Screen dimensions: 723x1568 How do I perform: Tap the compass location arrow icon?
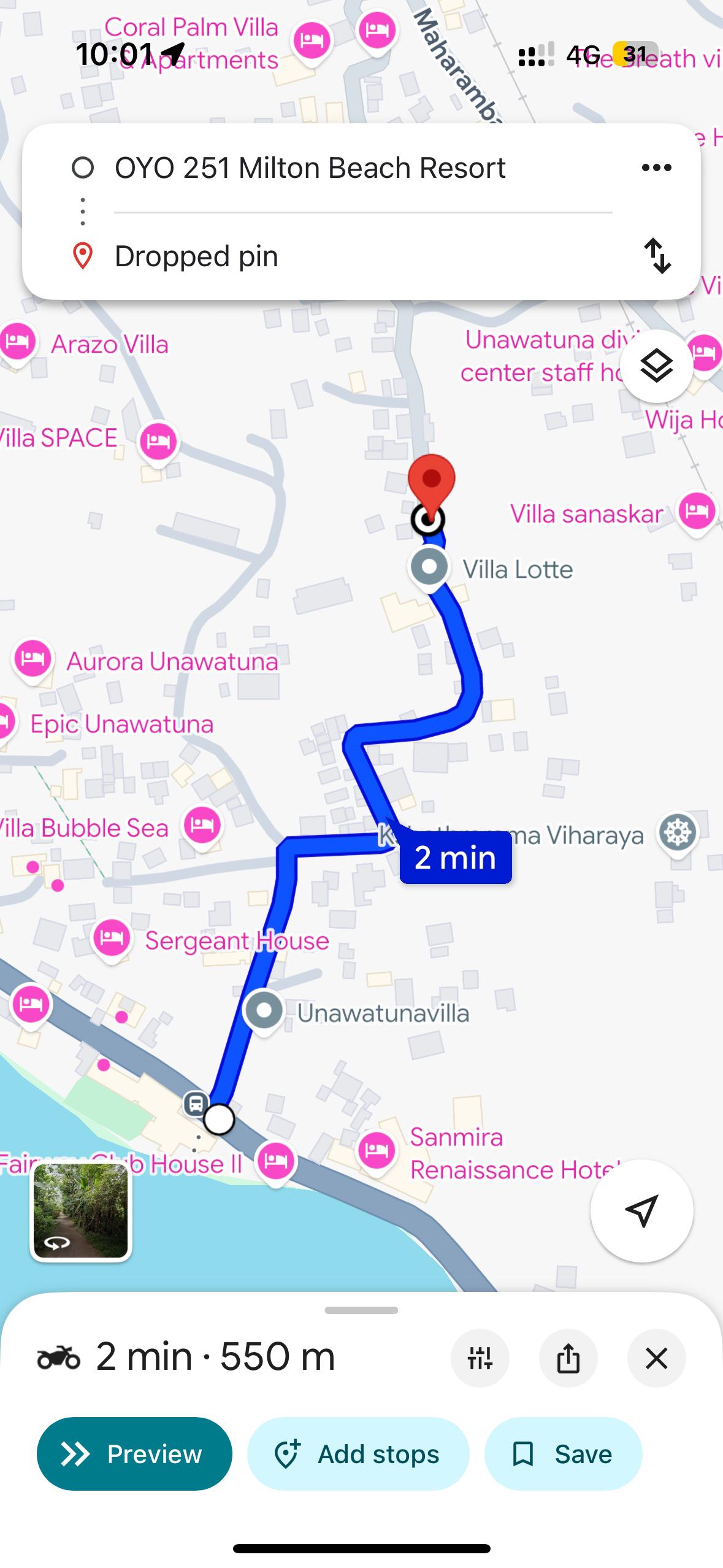641,1209
